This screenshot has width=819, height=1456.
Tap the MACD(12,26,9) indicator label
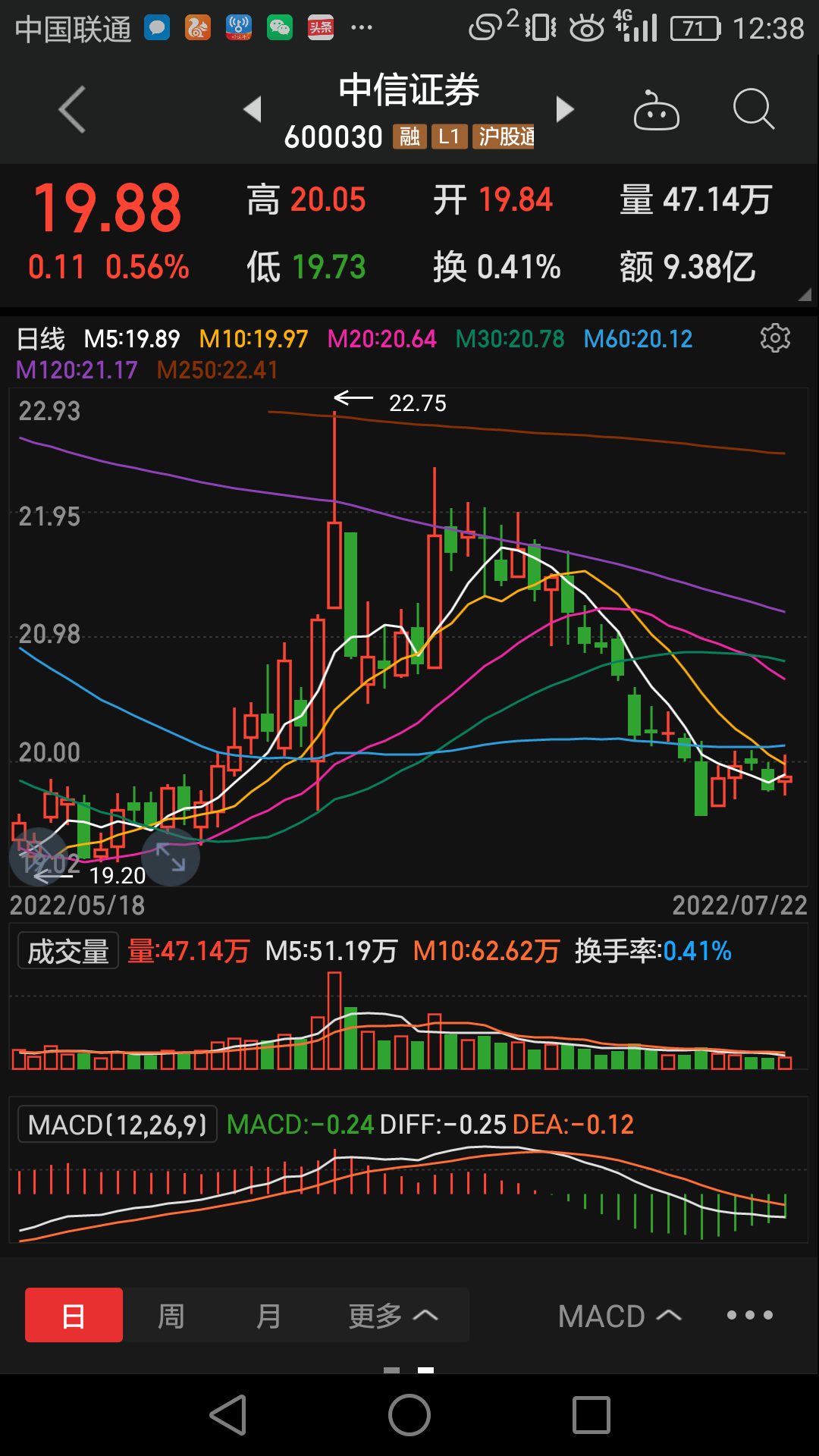[118, 1124]
